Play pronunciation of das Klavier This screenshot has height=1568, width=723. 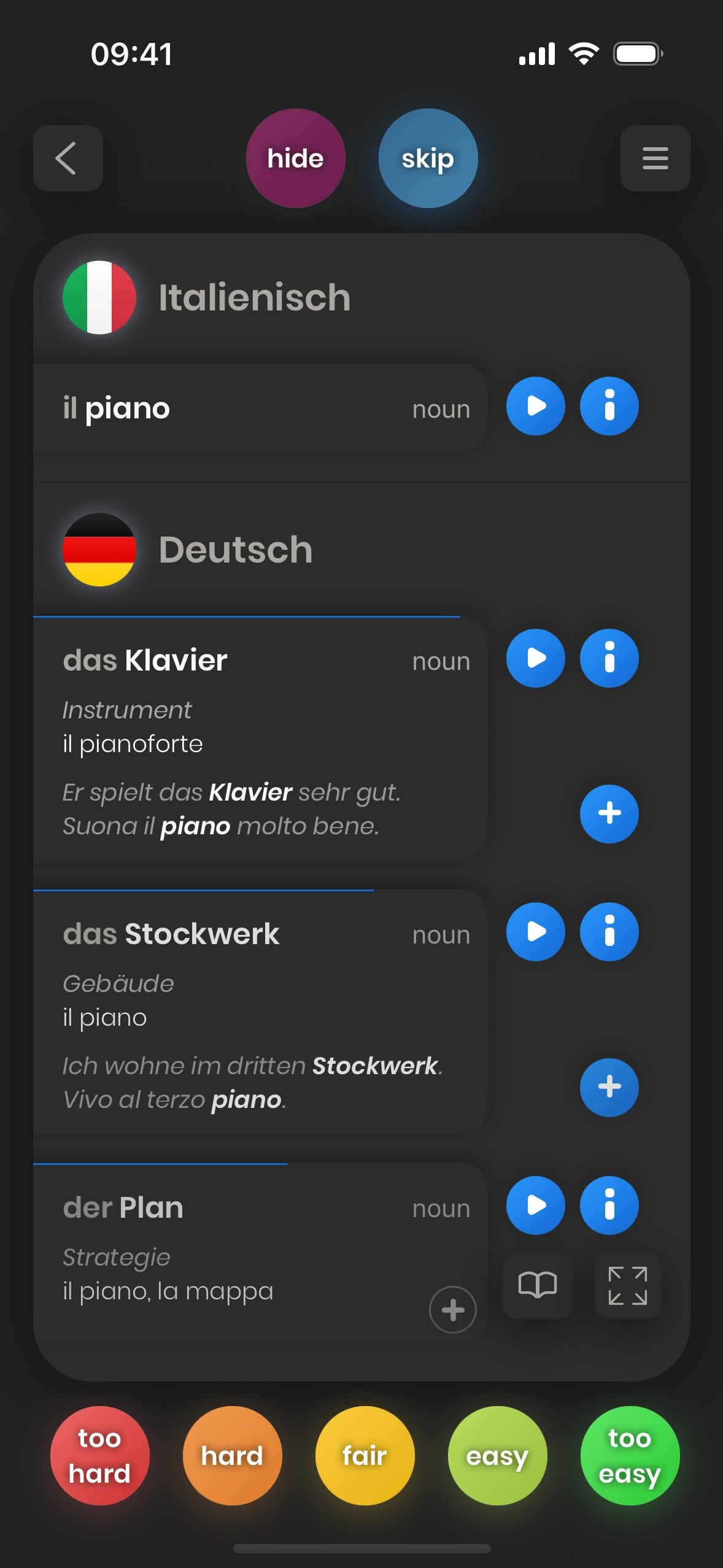[535, 658]
